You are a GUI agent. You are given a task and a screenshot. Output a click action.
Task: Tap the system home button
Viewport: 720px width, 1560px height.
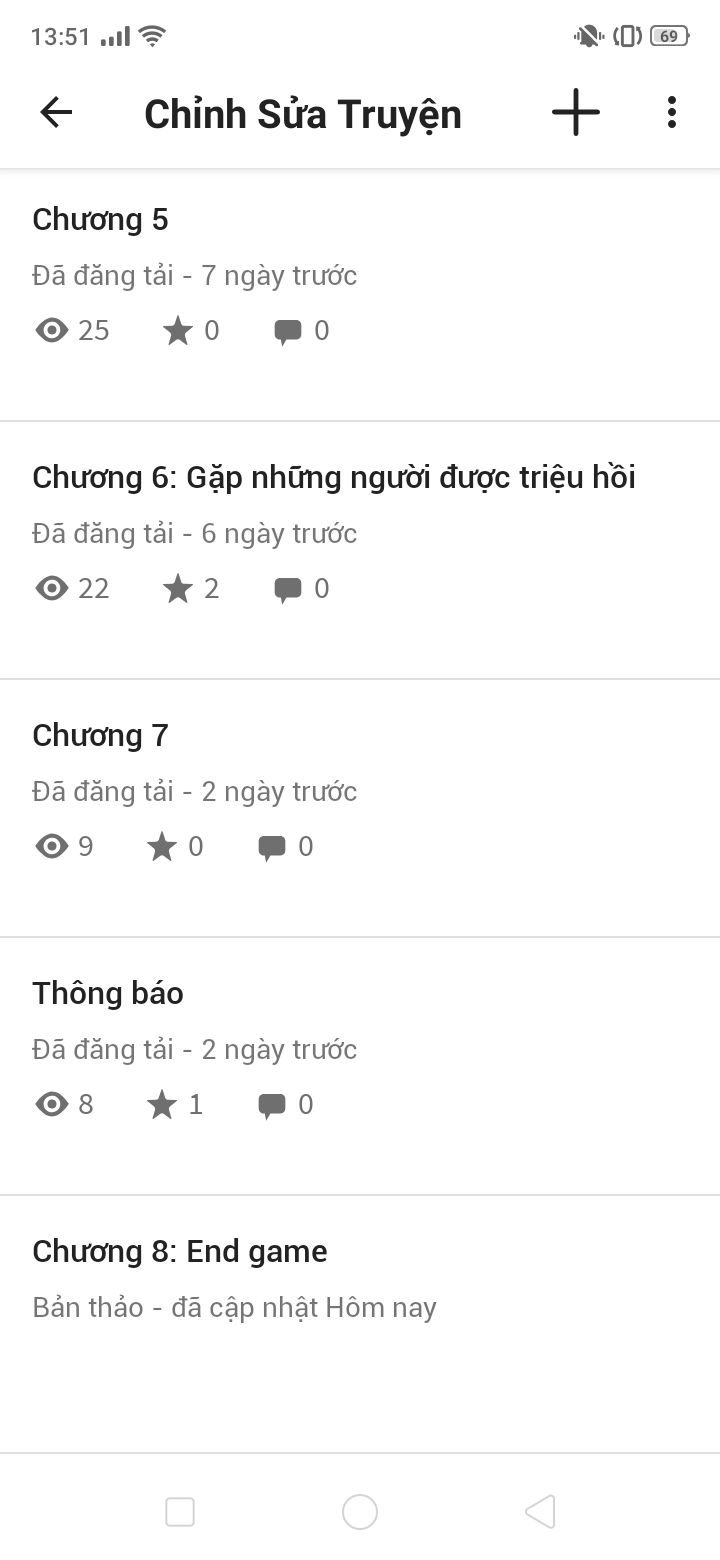click(360, 1511)
